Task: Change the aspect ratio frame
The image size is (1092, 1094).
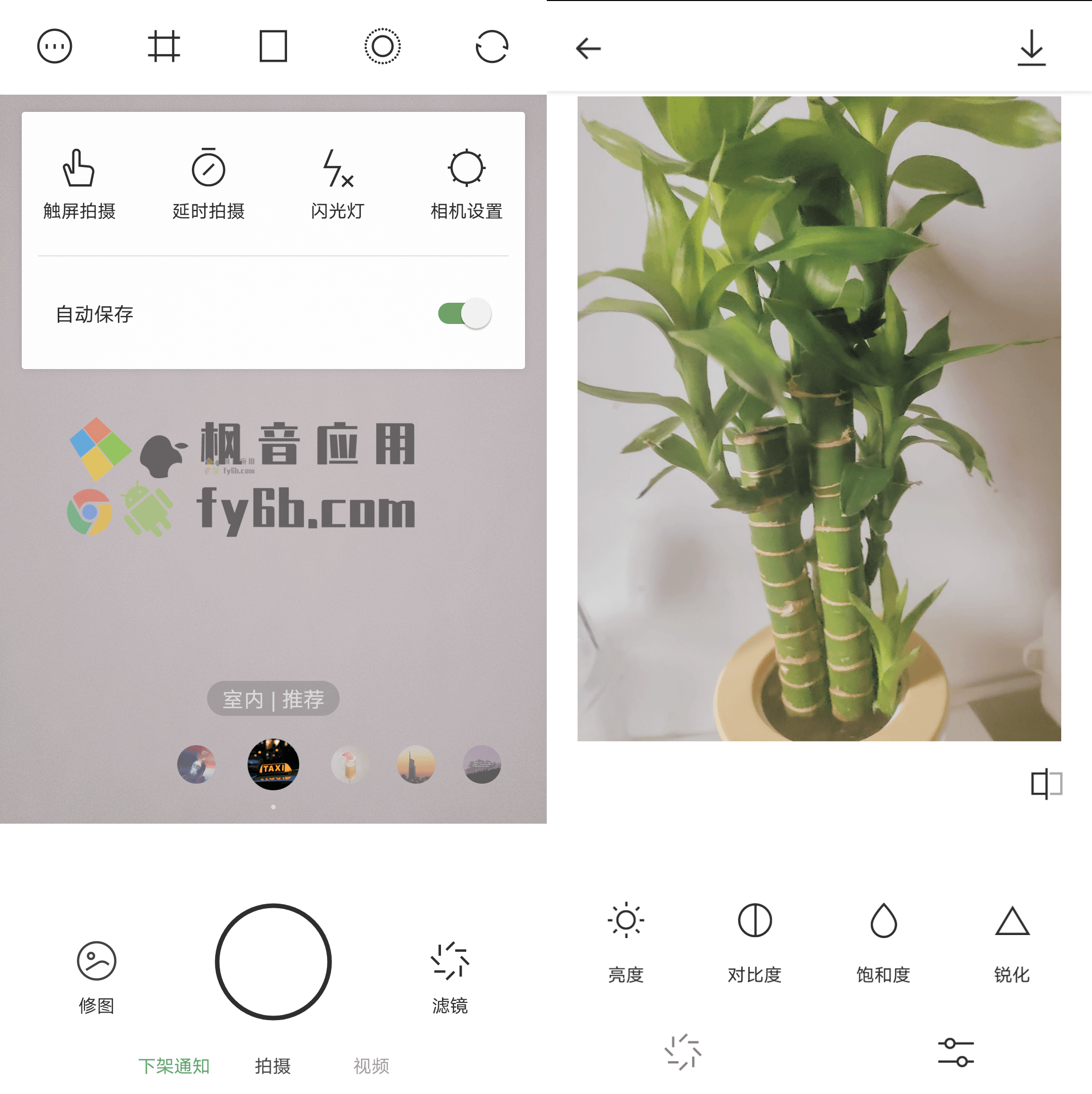Action: [273, 47]
